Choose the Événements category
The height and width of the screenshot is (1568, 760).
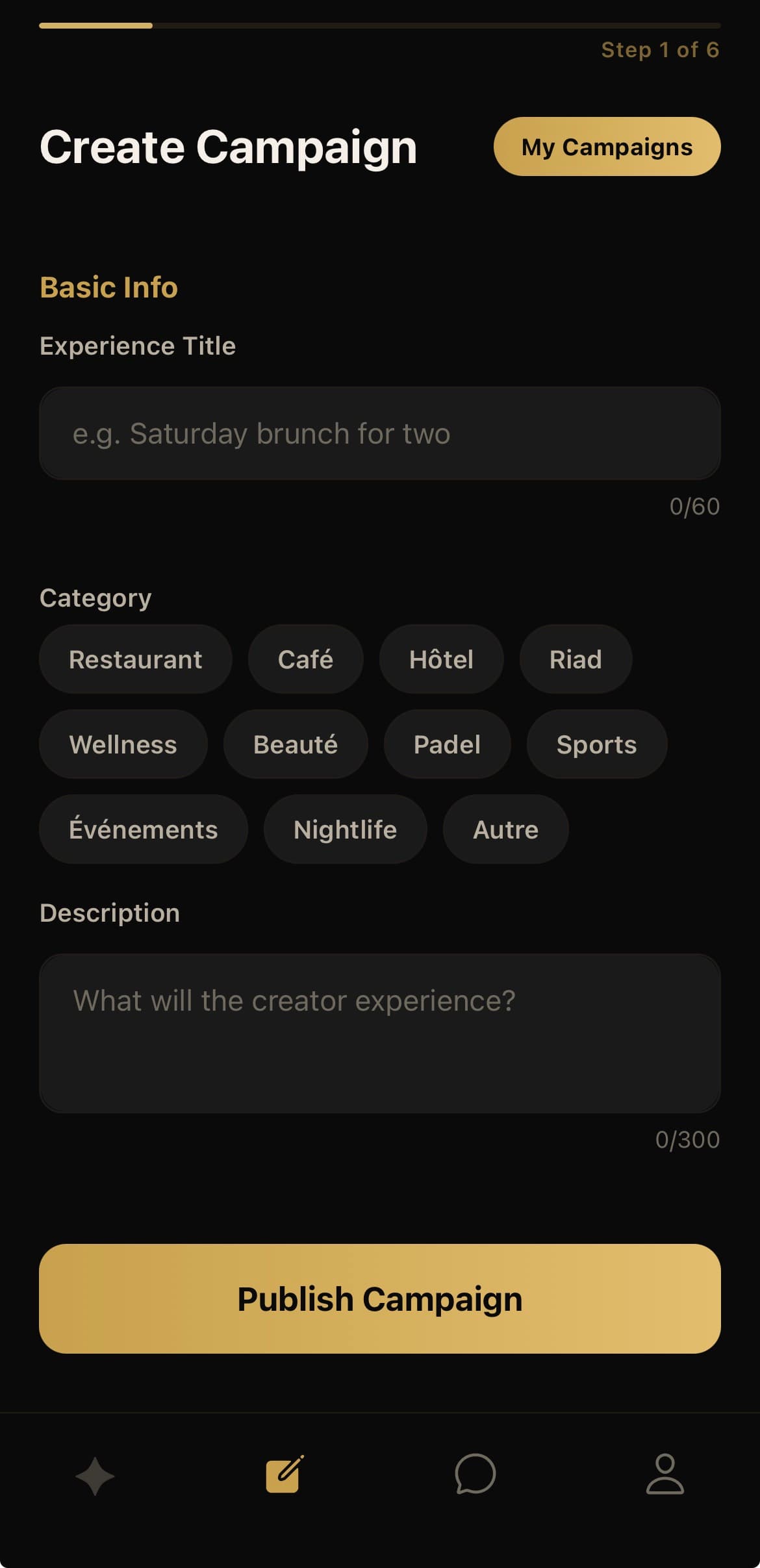coord(143,829)
